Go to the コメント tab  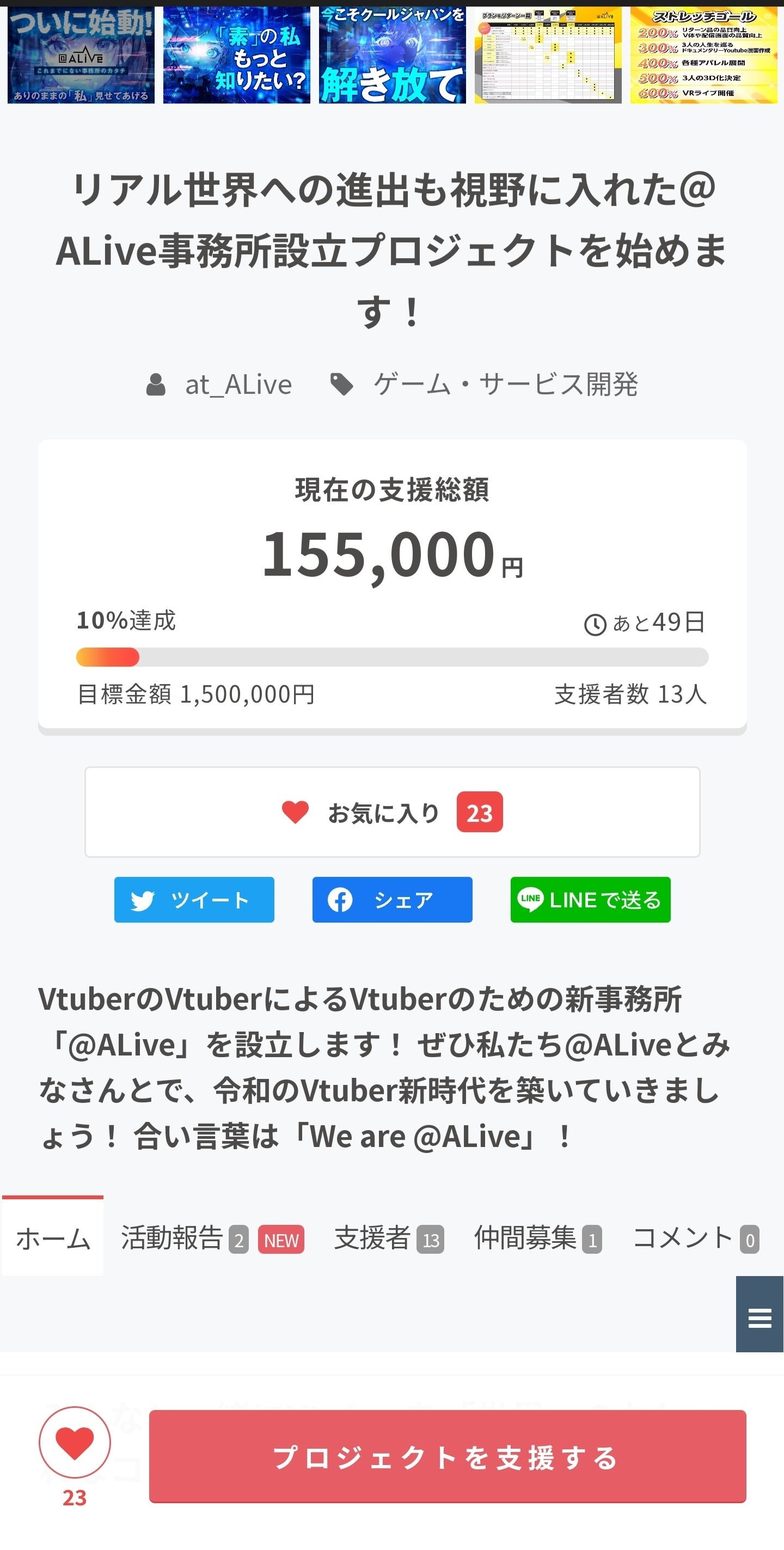696,1239
